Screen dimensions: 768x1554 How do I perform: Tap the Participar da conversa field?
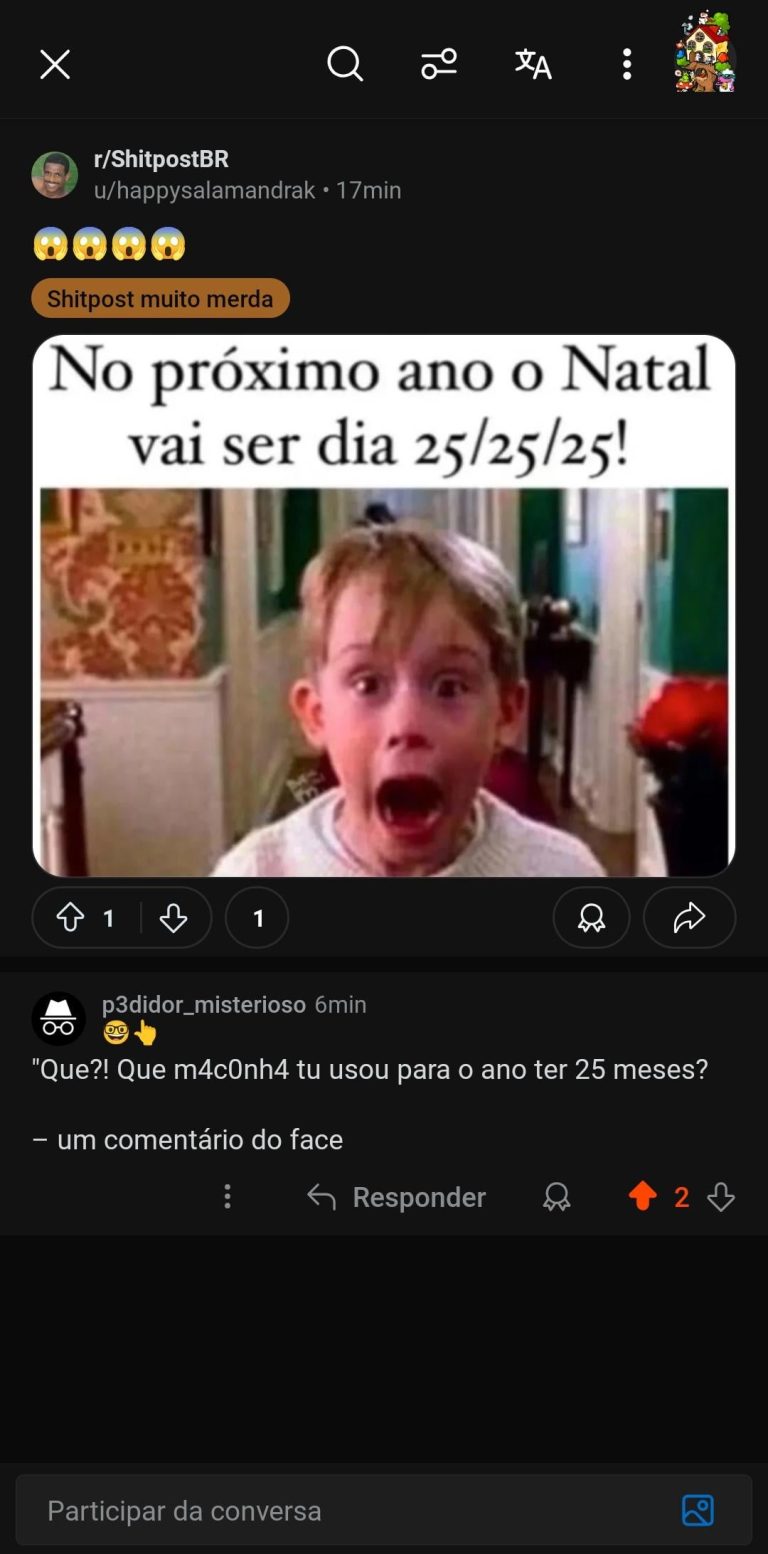(340, 1510)
